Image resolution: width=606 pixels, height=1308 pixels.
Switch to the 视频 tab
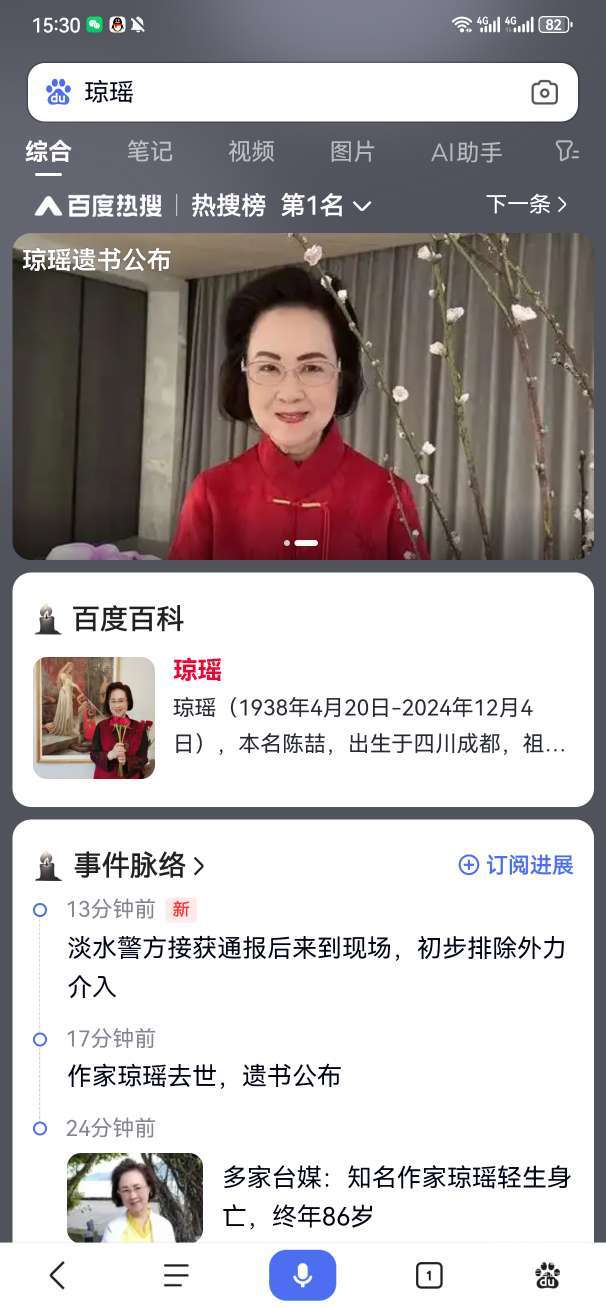pyautogui.click(x=251, y=152)
